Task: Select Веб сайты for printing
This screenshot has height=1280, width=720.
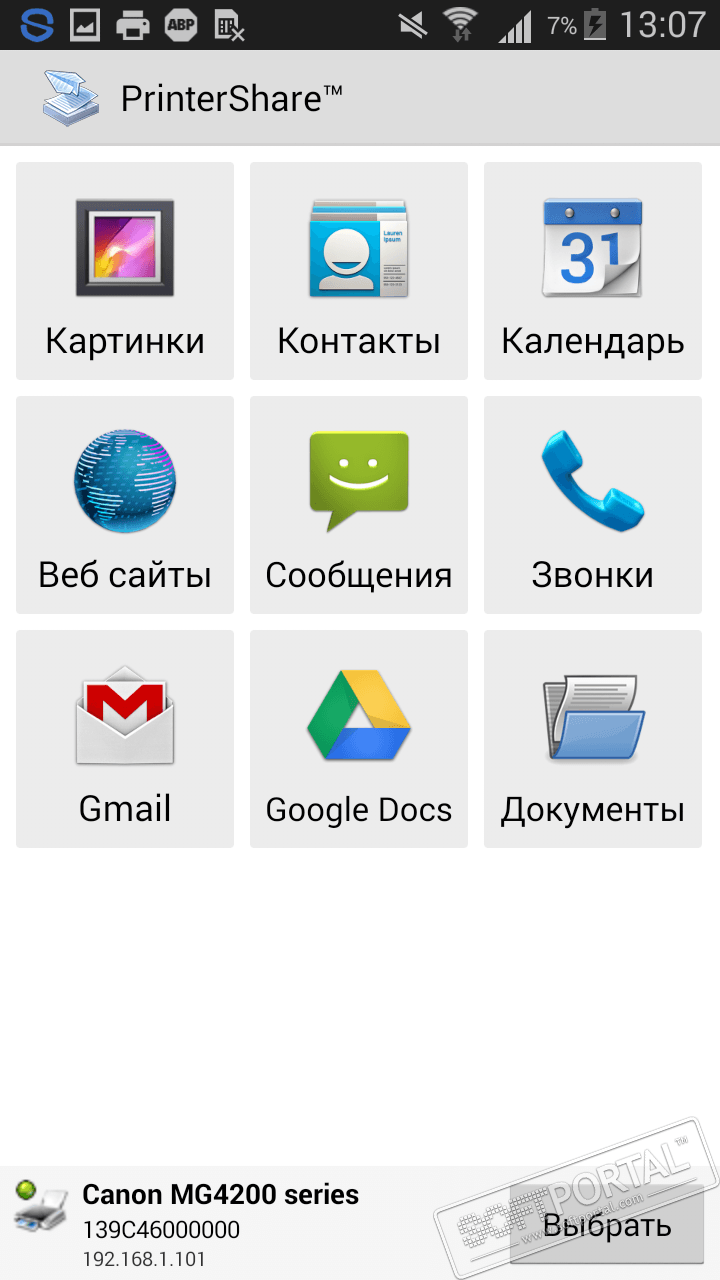Action: [x=125, y=505]
